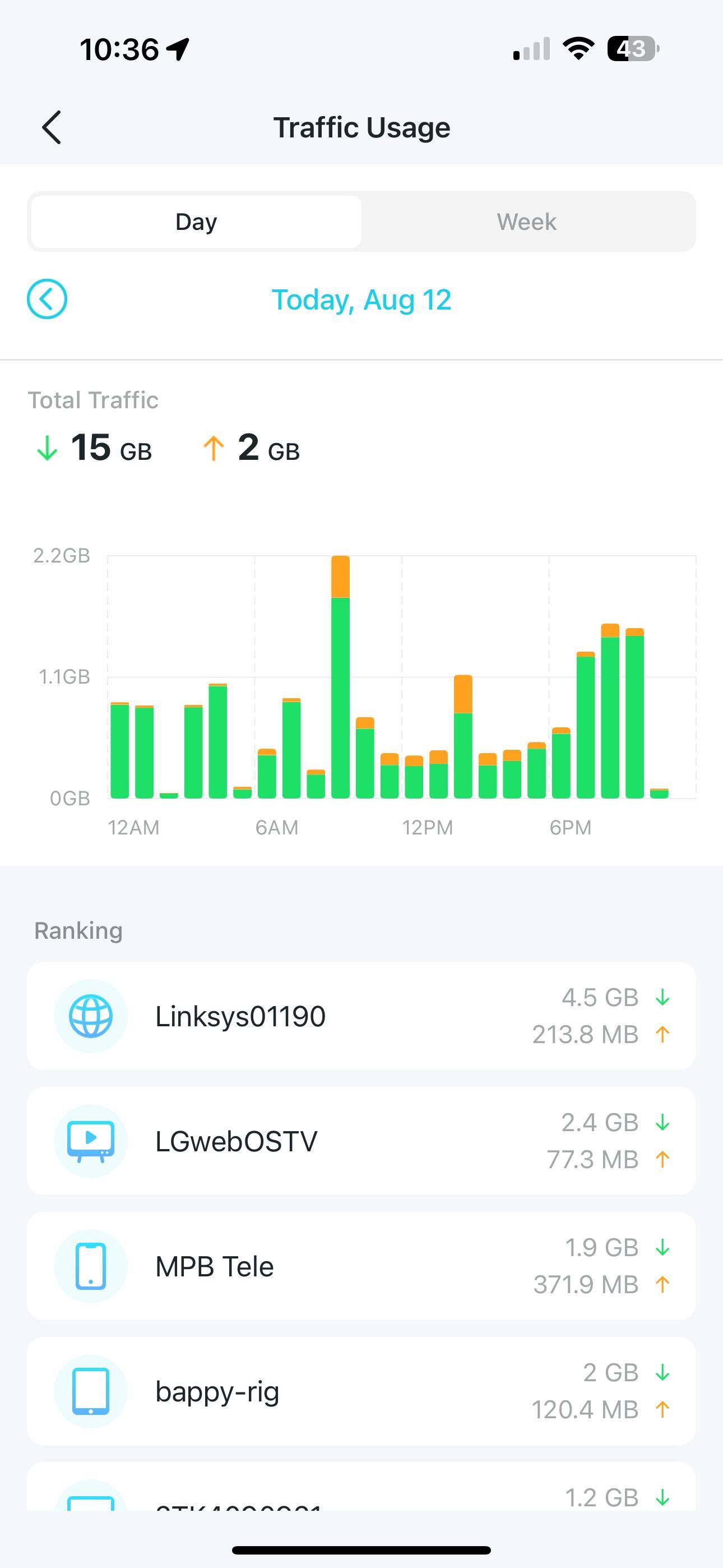This screenshot has height=1568, width=723.
Task: Open LGwebOSTV device details
Action: tap(361, 1141)
